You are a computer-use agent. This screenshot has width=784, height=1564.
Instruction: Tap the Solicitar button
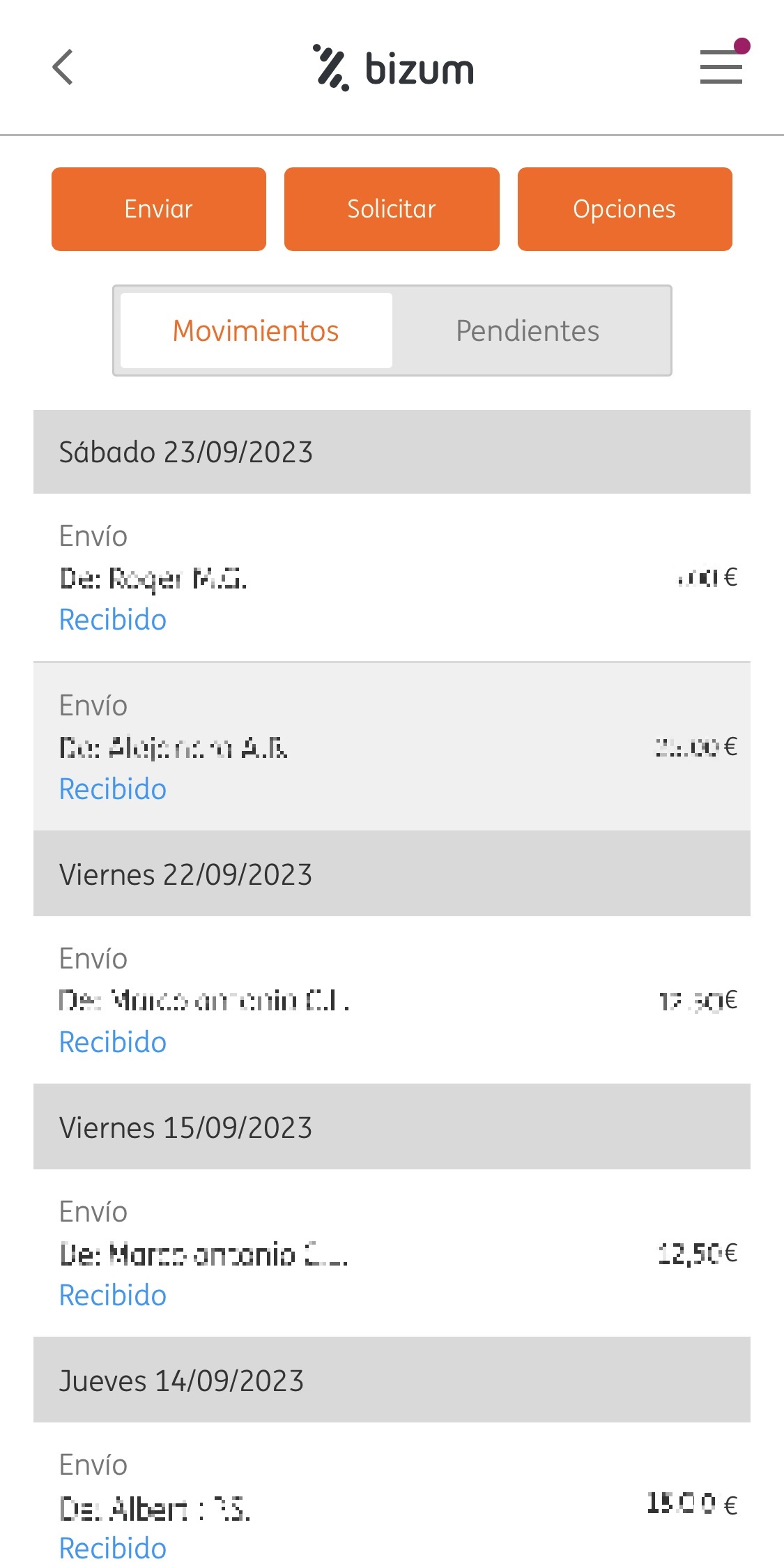click(392, 208)
